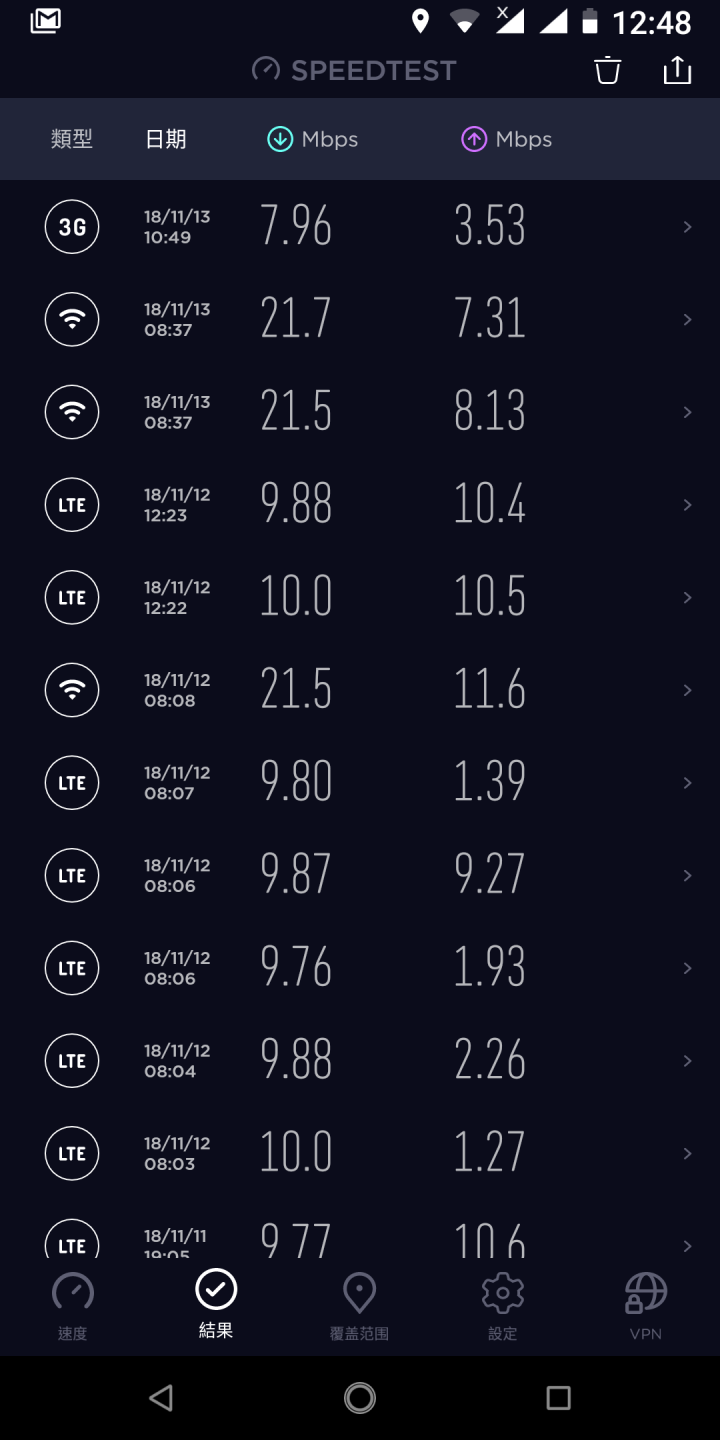The height and width of the screenshot is (1440, 720).
Task: Switch to the 覆盖范围 tab
Action: [x=359, y=1307]
